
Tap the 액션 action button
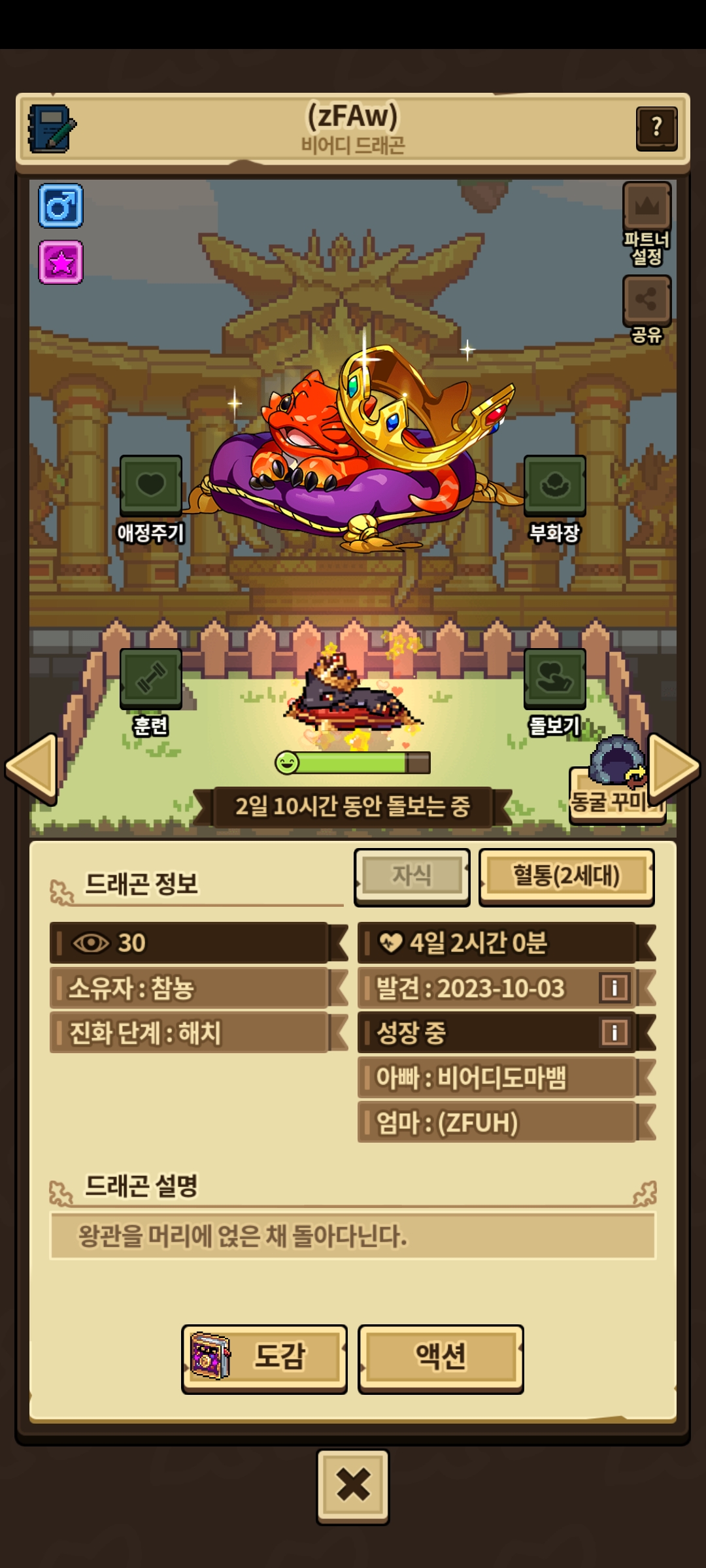(x=441, y=1357)
